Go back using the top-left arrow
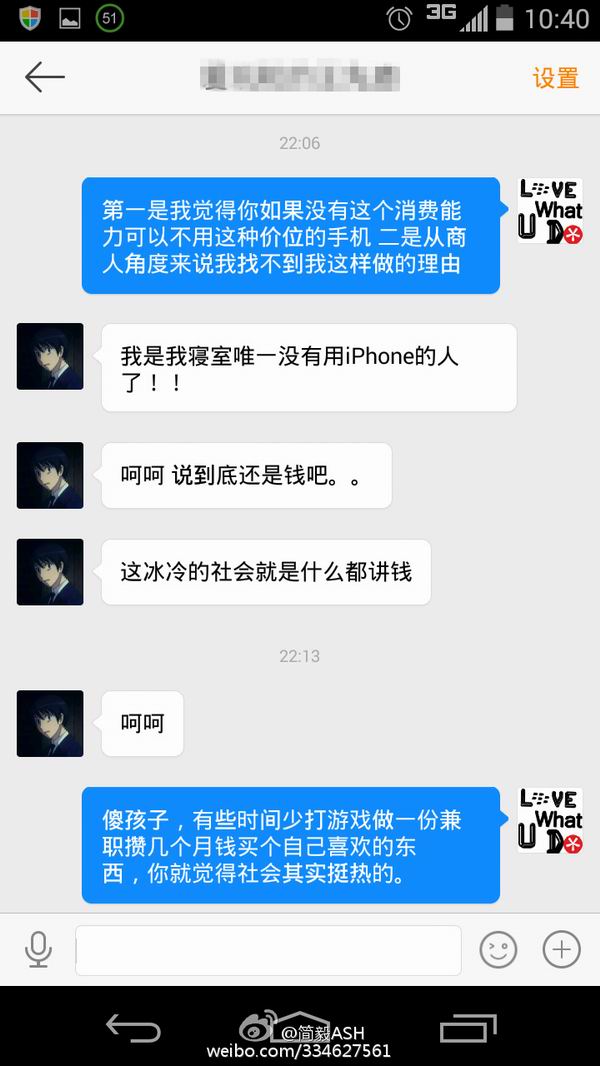The image size is (600, 1066). (x=45, y=77)
